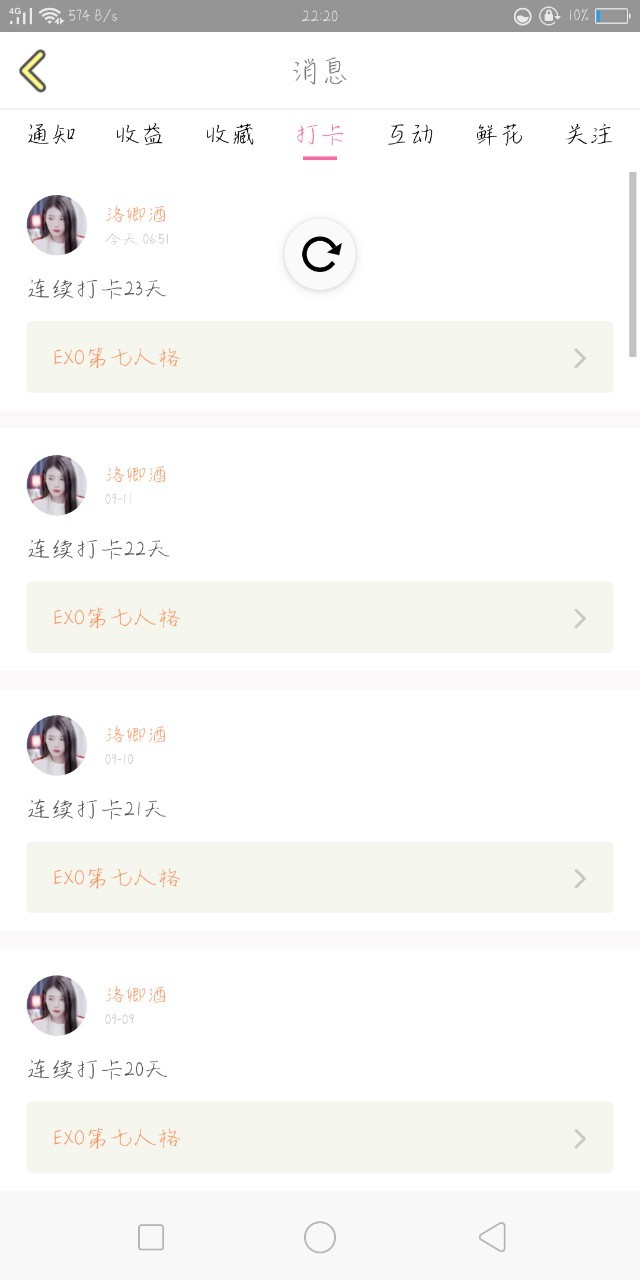Open the 收藏 tab
The height and width of the screenshot is (1280, 640).
tap(230, 135)
